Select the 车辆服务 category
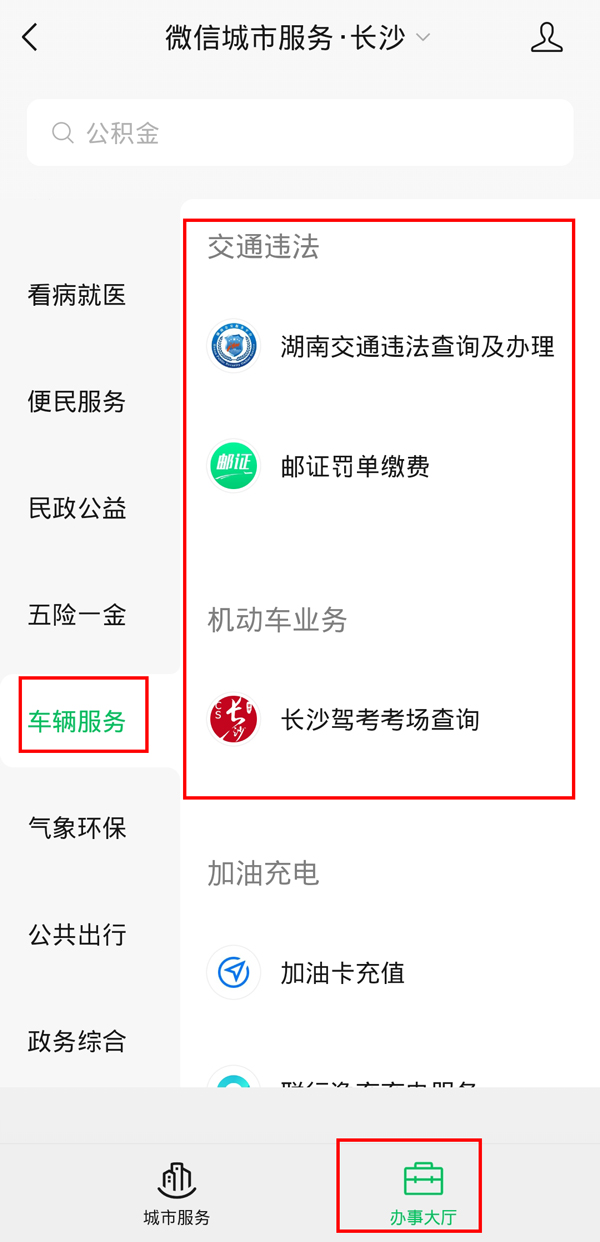Image resolution: width=600 pixels, height=1242 pixels. (77, 721)
